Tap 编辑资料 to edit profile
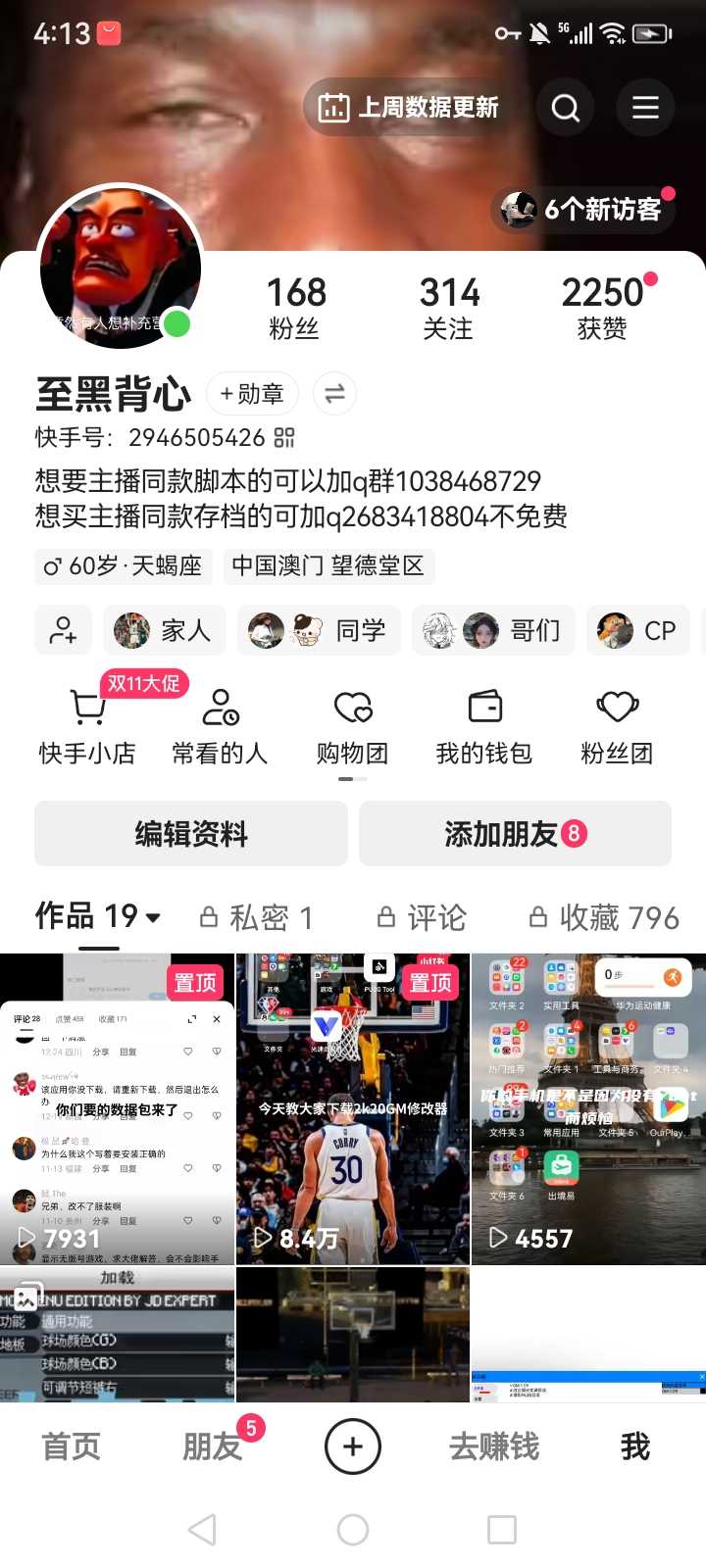Screen dimensions: 706x1568 pos(191,834)
